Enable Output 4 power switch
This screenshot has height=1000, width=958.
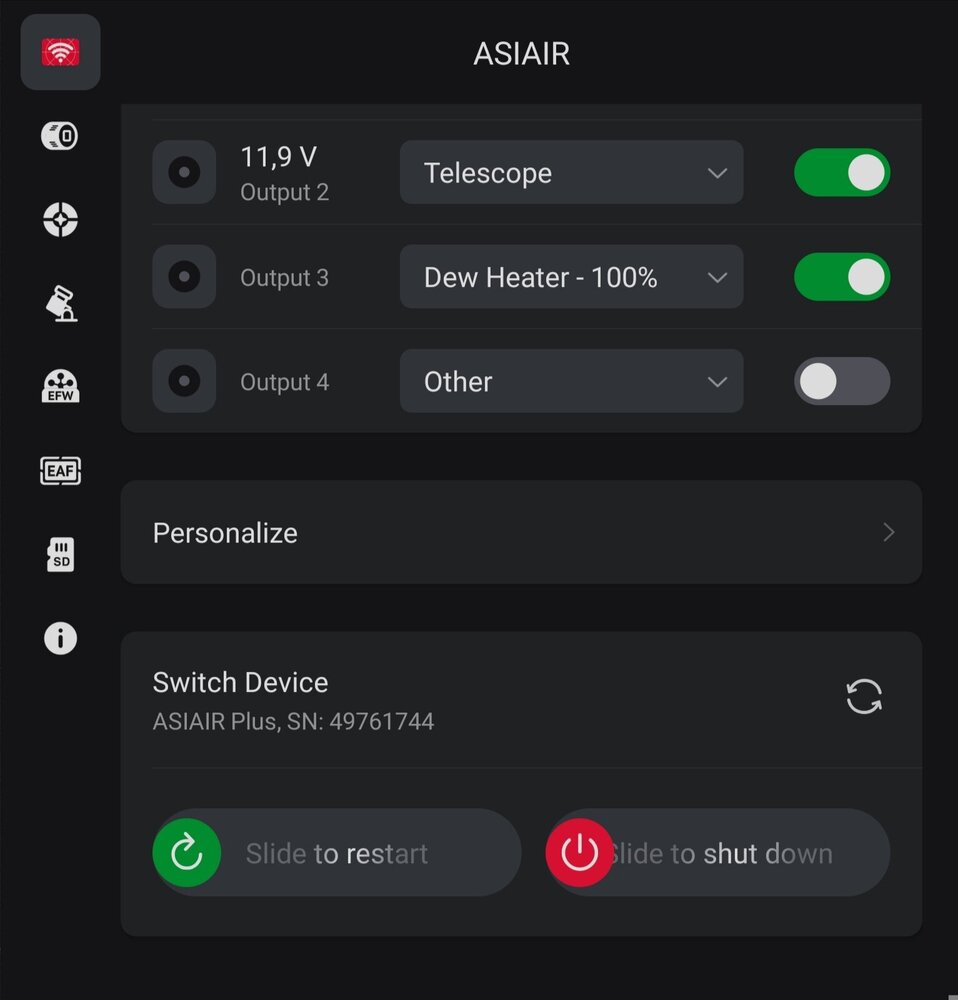pyautogui.click(x=841, y=381)
